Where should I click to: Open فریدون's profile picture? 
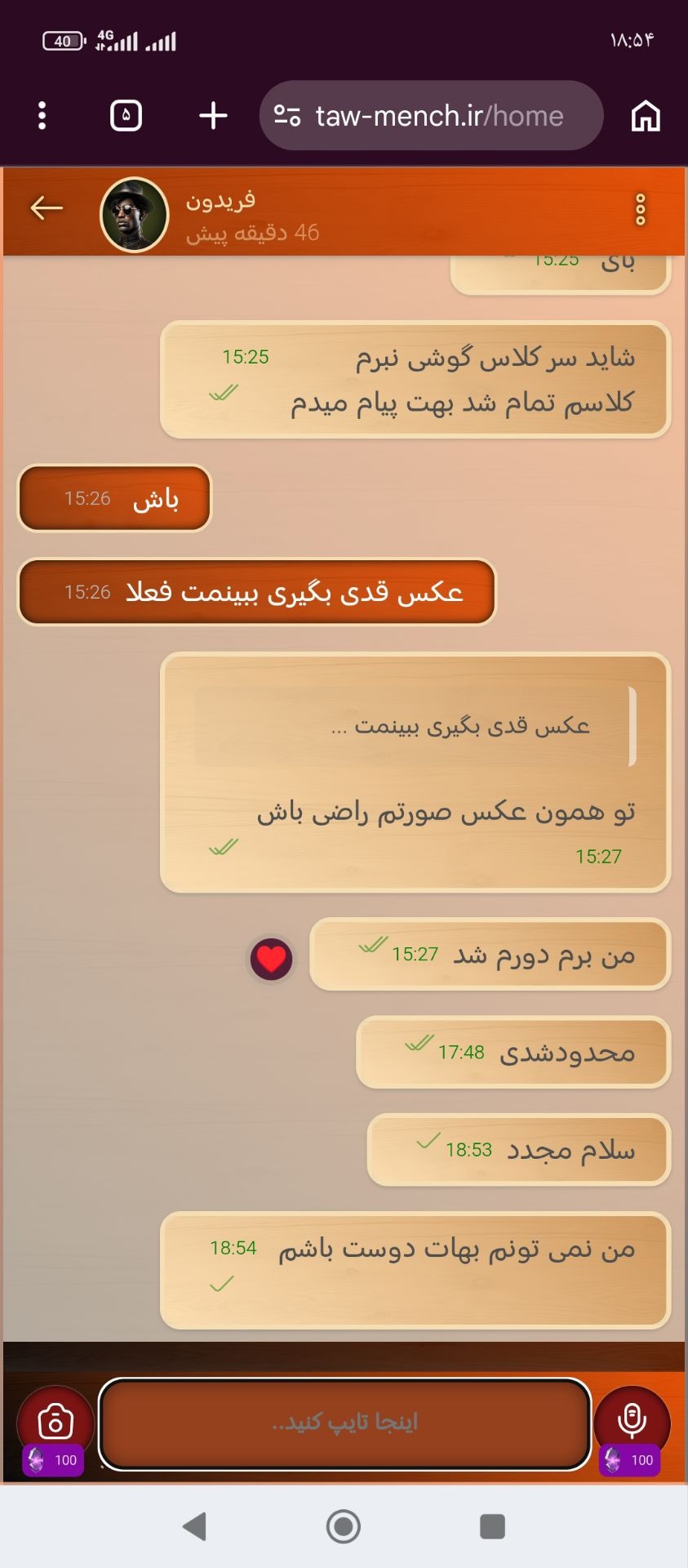[x=134, y=215]
